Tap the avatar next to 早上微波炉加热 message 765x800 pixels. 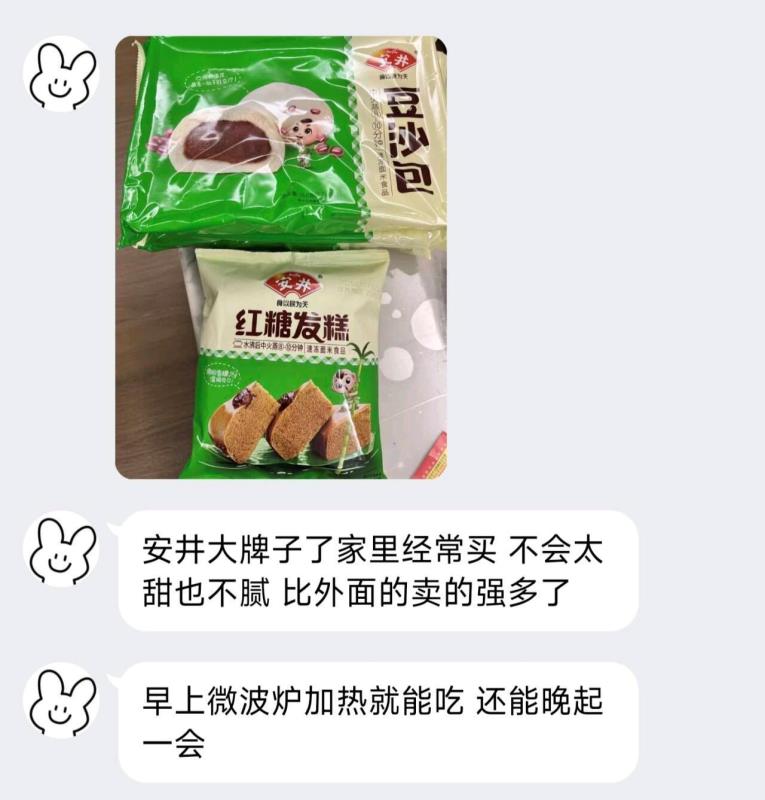point(62,700)
